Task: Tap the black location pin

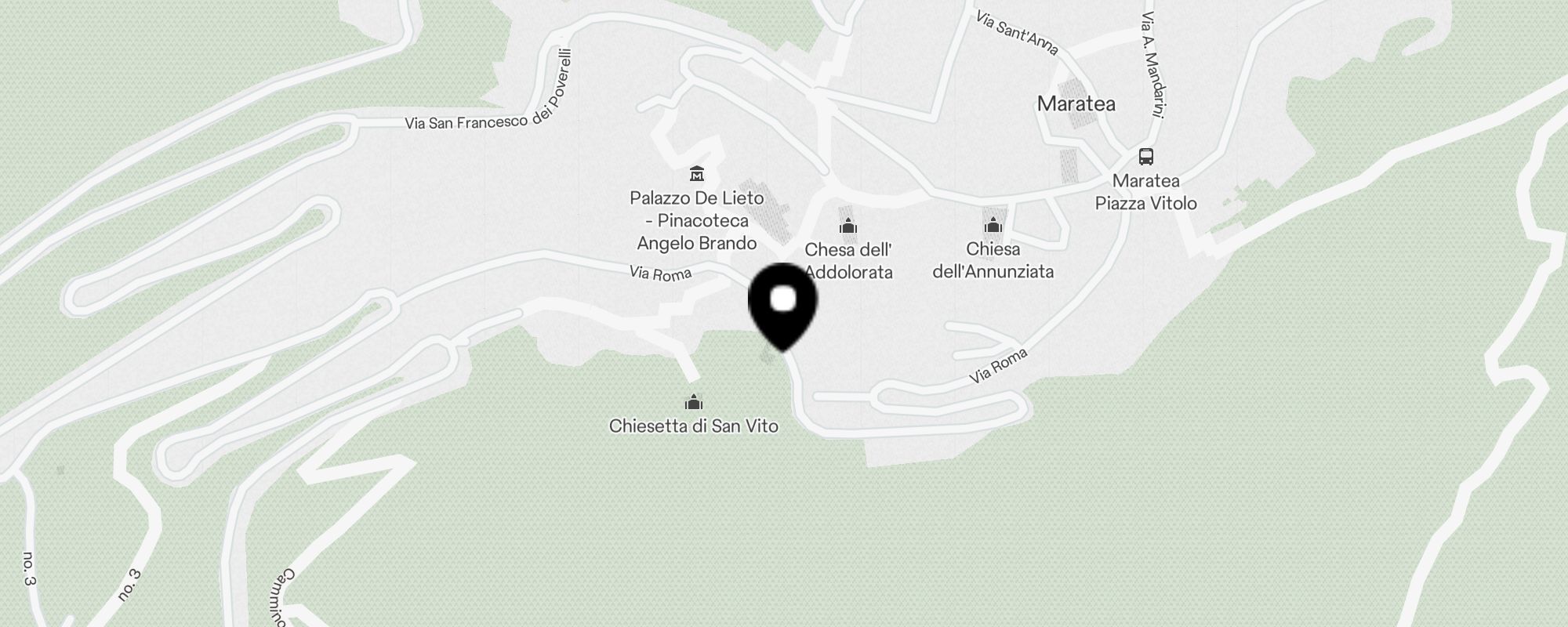Action: pos(782,304)
